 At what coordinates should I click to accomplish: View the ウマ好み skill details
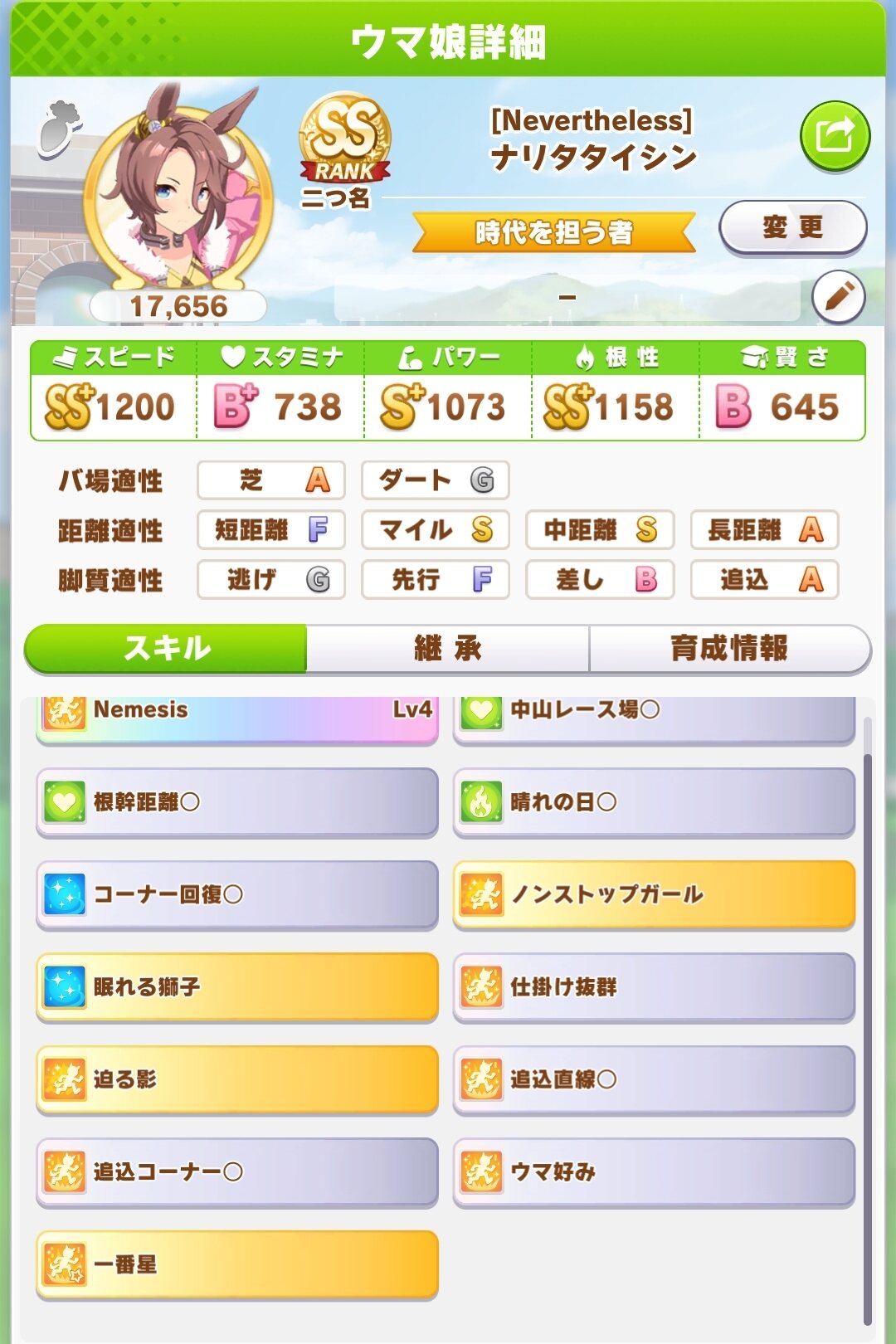(x=654, y=1171)
